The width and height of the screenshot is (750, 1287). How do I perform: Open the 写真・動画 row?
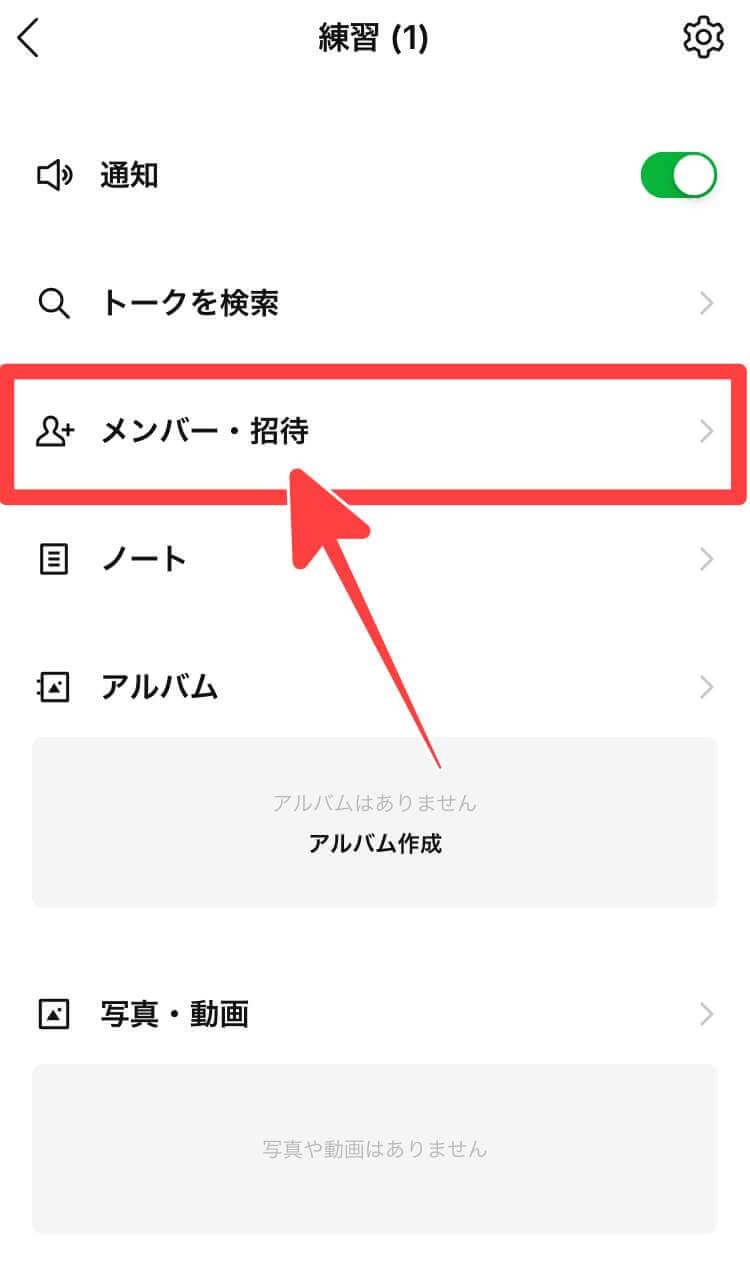375,1014
